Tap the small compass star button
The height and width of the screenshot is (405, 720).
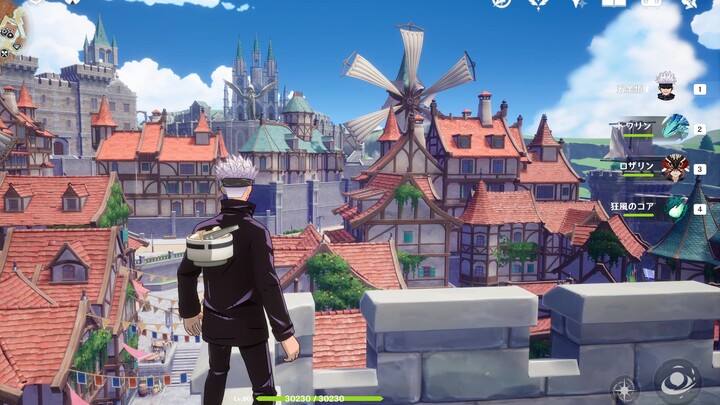[x=624, y=389]
